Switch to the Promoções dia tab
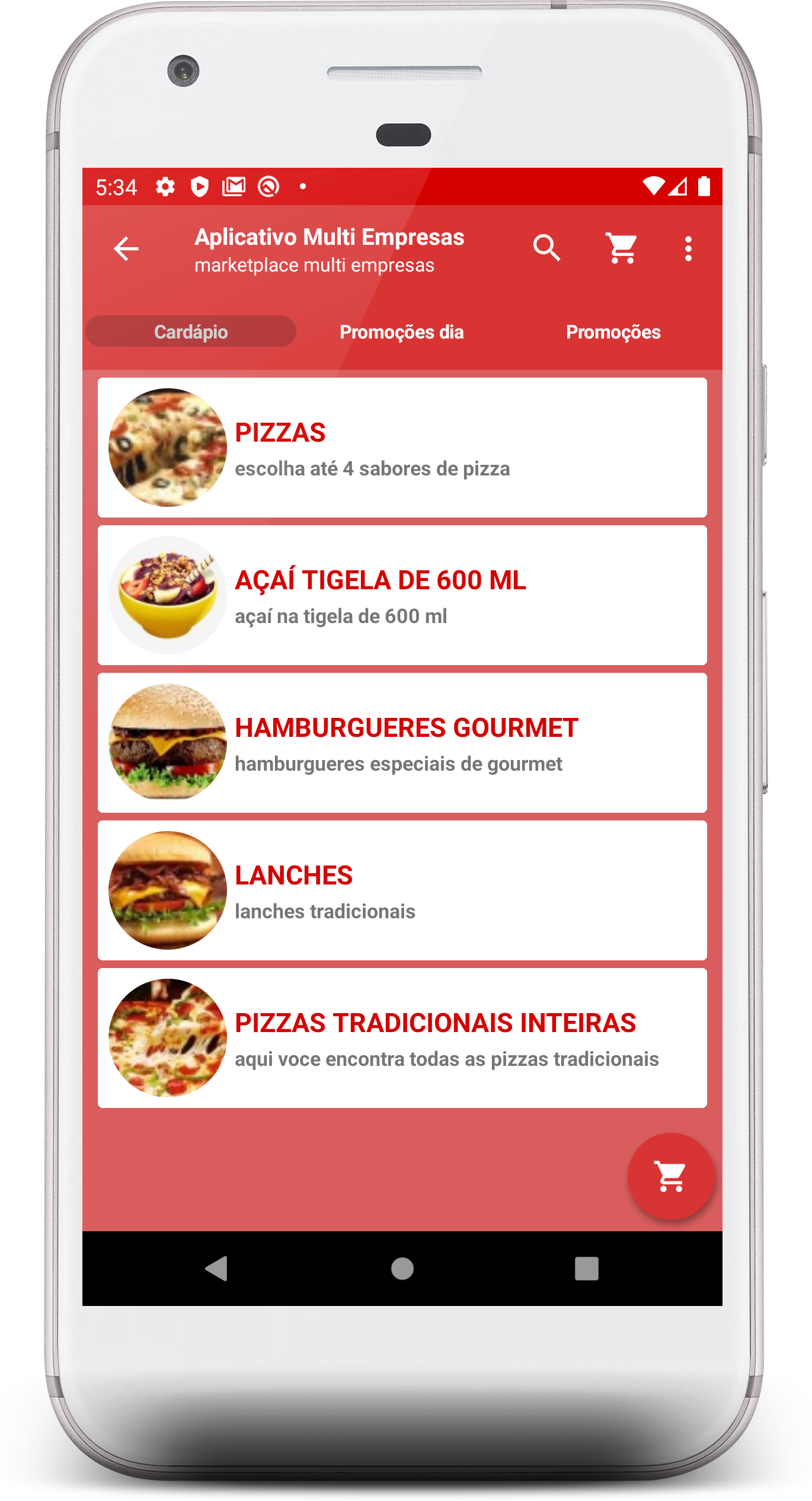Viewport: 812px width, 1501px height. pos(402,332)
